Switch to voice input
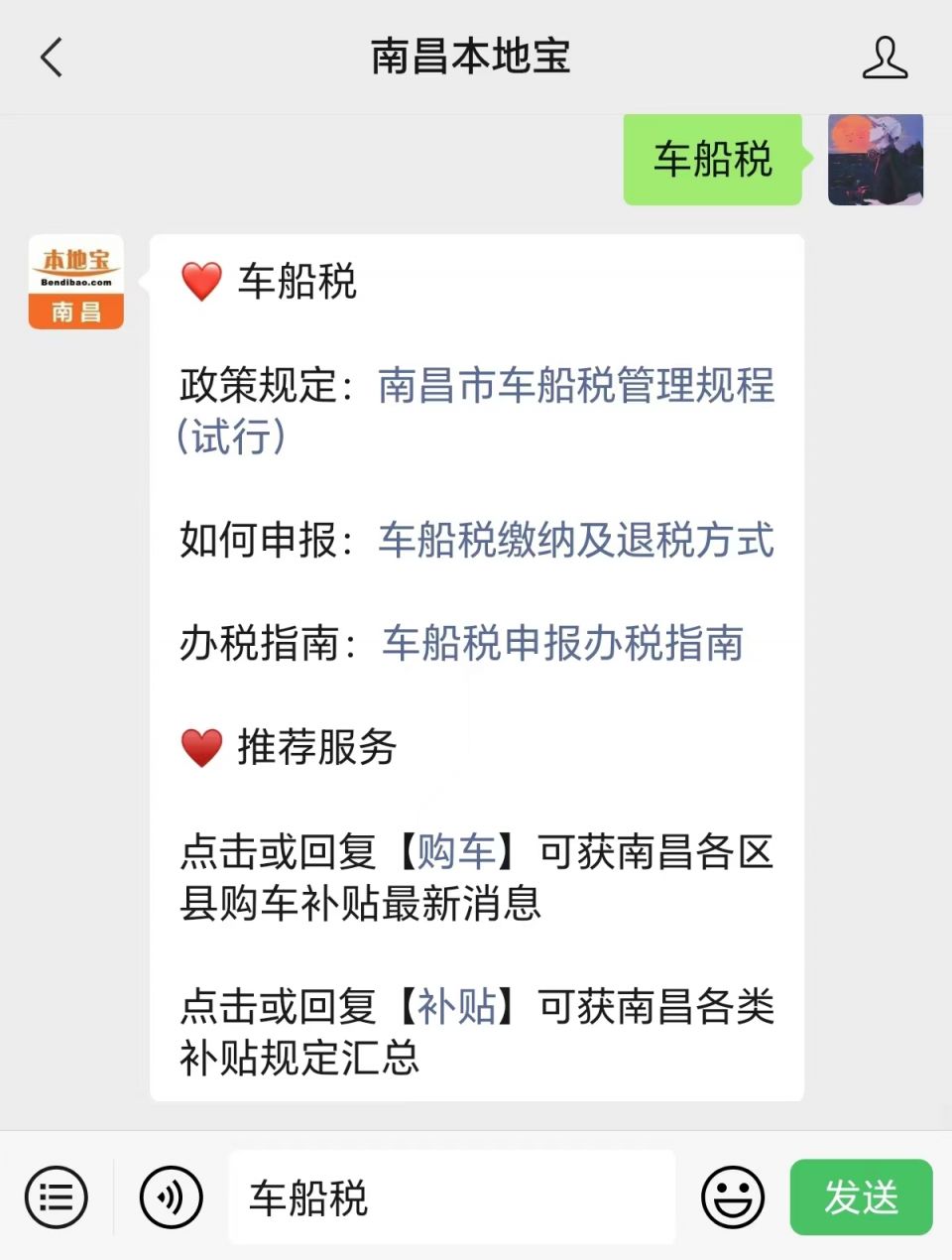 (x=171, y=1197)
